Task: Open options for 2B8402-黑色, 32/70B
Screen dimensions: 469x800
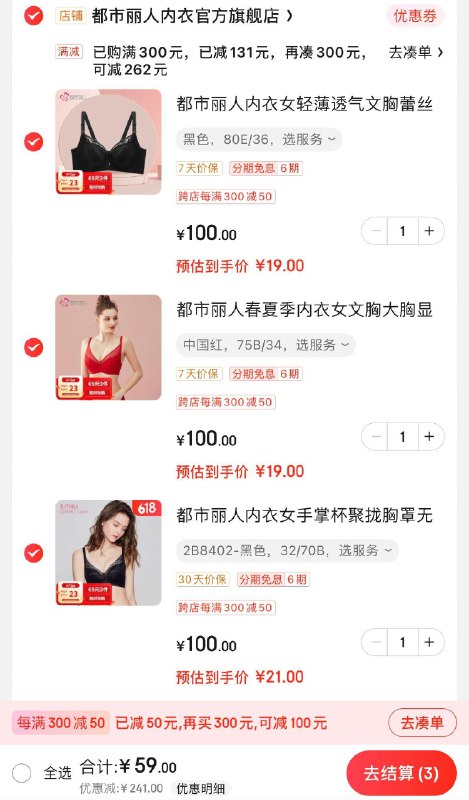Action: pos(287,551)
